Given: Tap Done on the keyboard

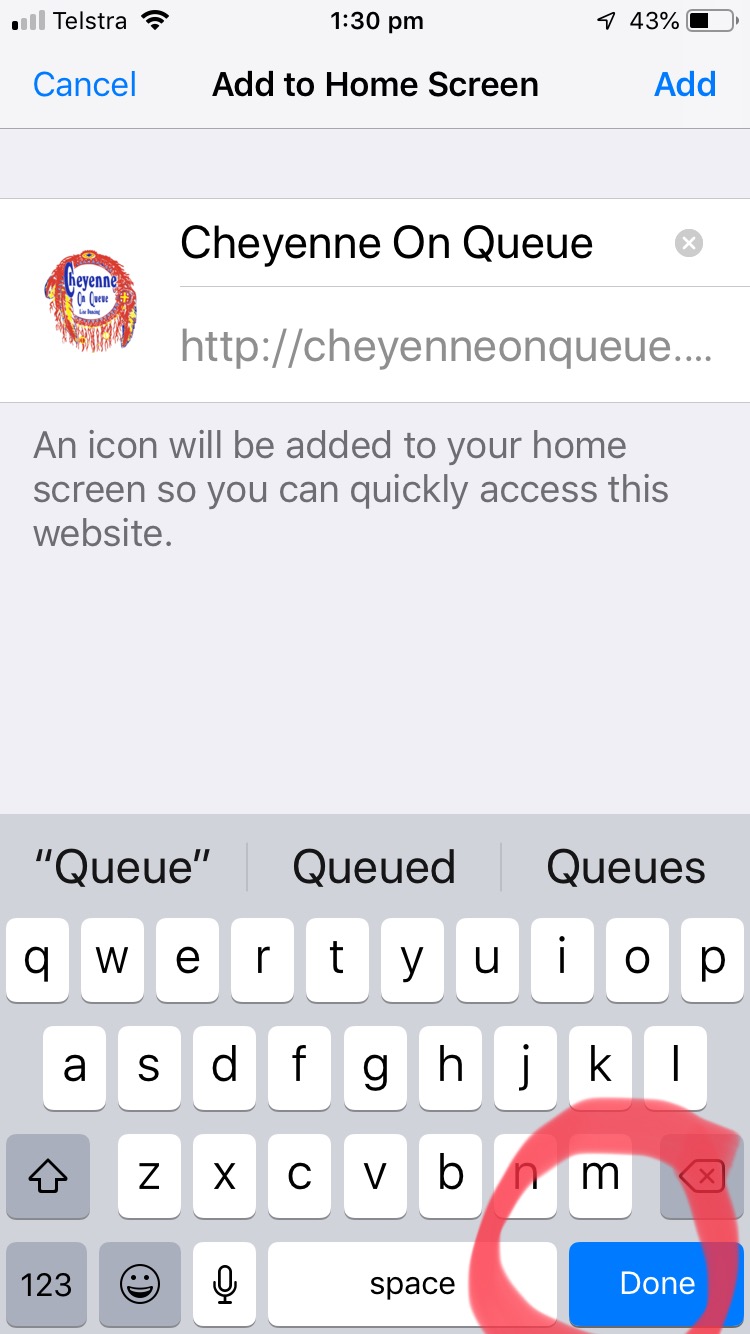Looking at the screenshot, I should [x=657, y=1283].
